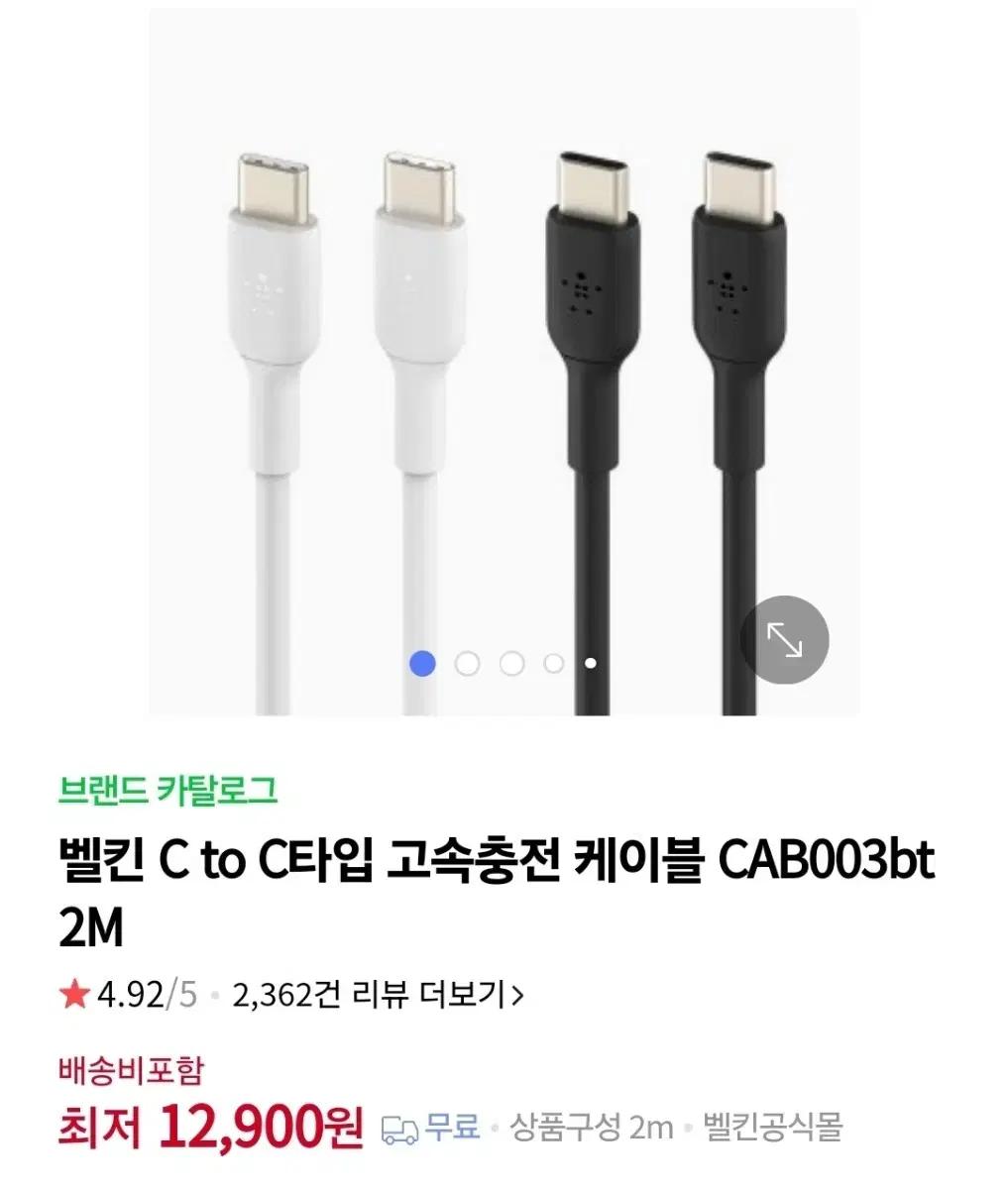Tap the cable product photo thumbnail
Screen dimensions: 1008x1189
coord(504,357)
